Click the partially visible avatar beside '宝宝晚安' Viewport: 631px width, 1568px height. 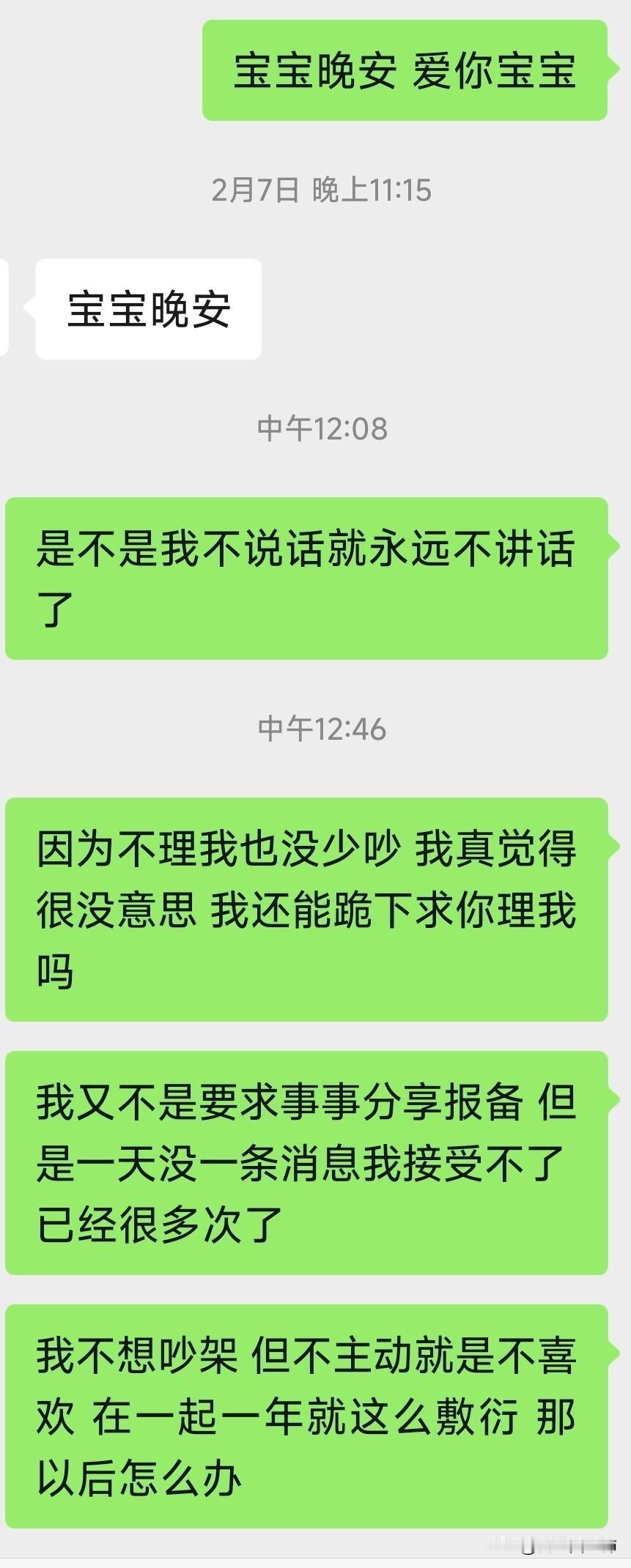[4, 308]
